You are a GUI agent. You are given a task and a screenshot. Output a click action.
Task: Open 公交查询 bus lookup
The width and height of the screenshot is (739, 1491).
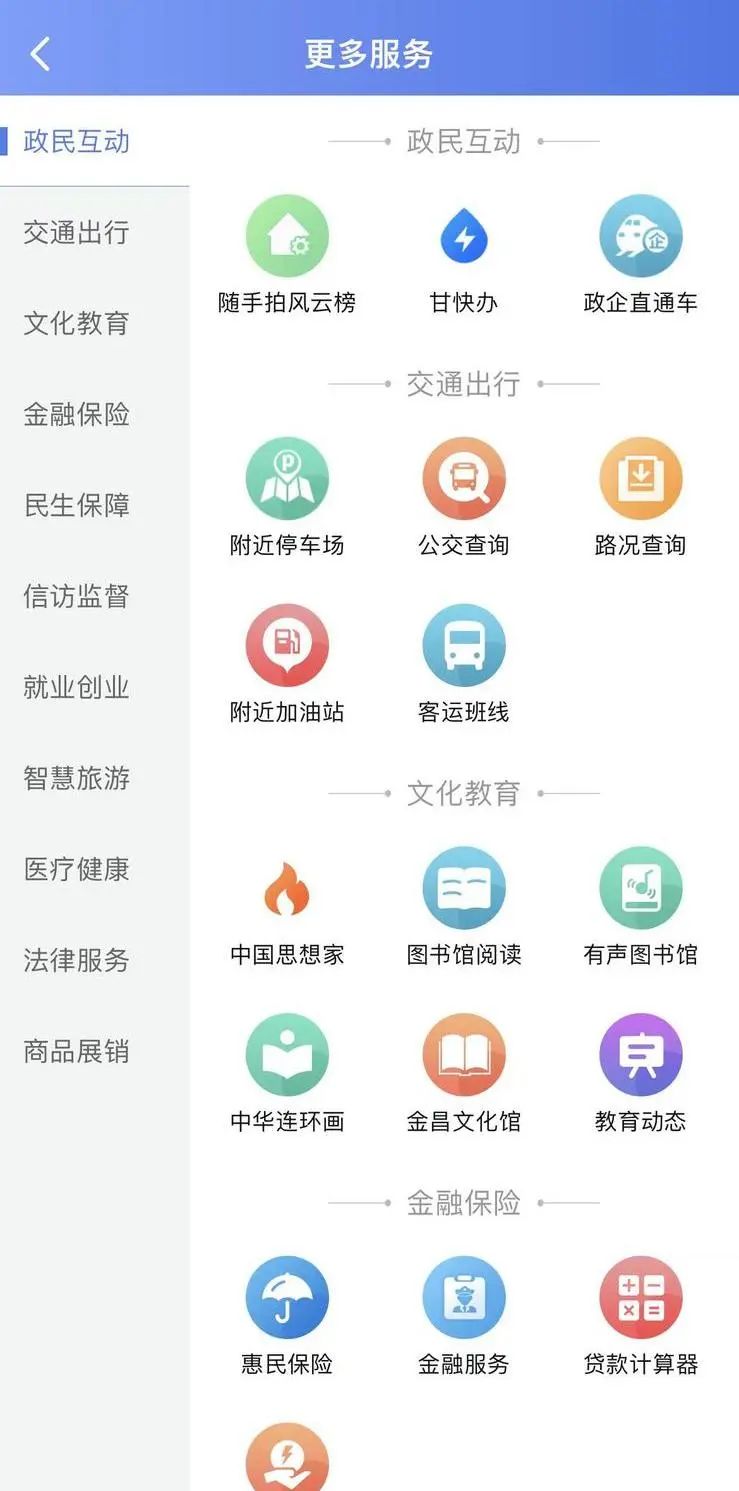464,498
